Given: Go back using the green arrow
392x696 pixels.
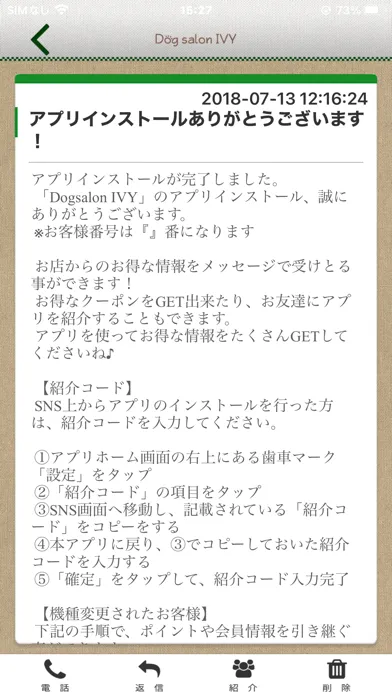Looking at the screenshot, I should 40,39.
